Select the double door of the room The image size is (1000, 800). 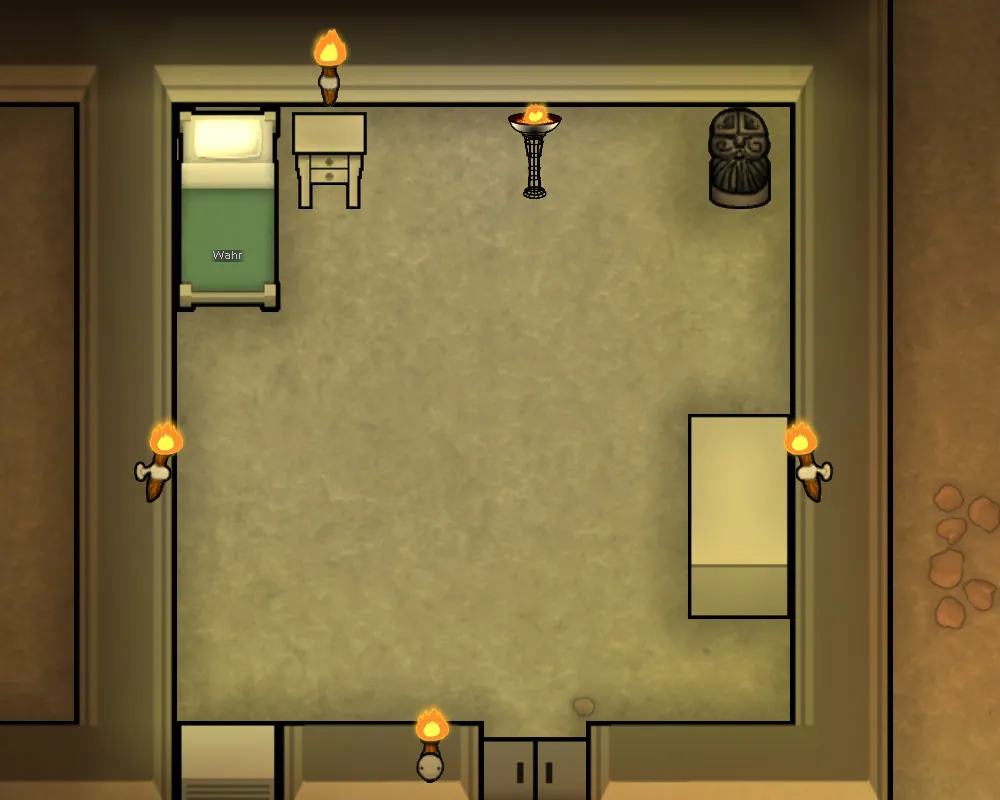click(535, 768)
